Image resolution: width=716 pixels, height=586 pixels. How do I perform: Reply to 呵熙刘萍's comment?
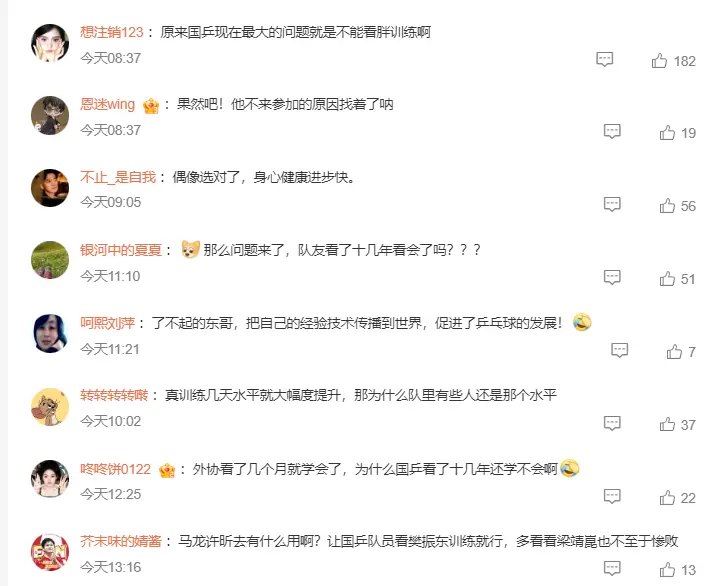(620, 350)
